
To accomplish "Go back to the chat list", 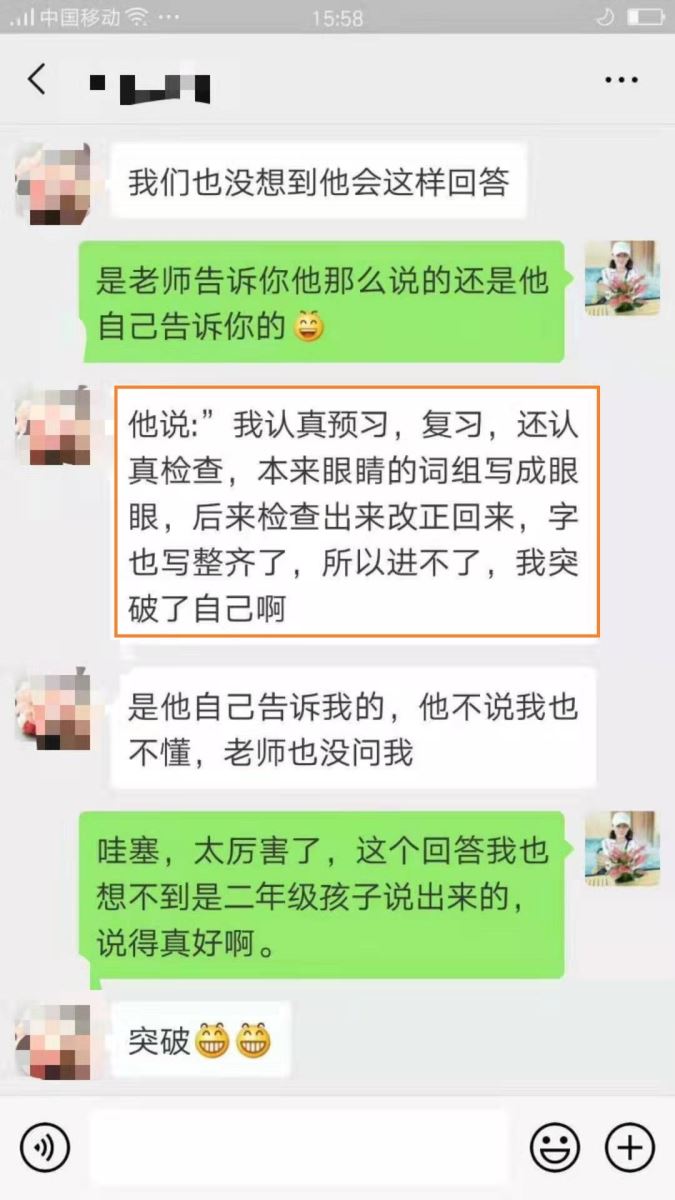I will (37, 80).
